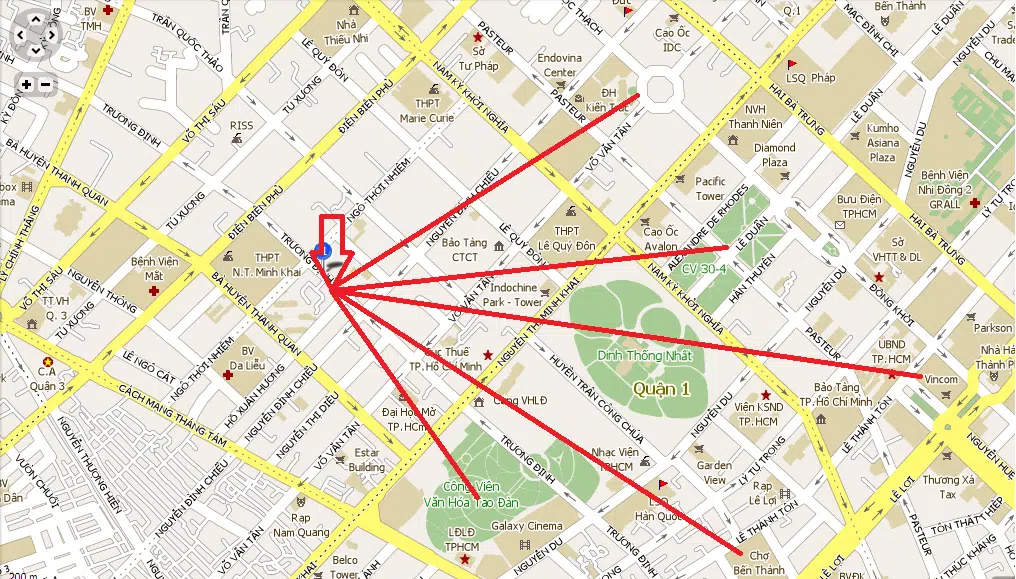Pan the map to the left
This screenshot has width=1016, height=579.
click(x=20, y=35)
